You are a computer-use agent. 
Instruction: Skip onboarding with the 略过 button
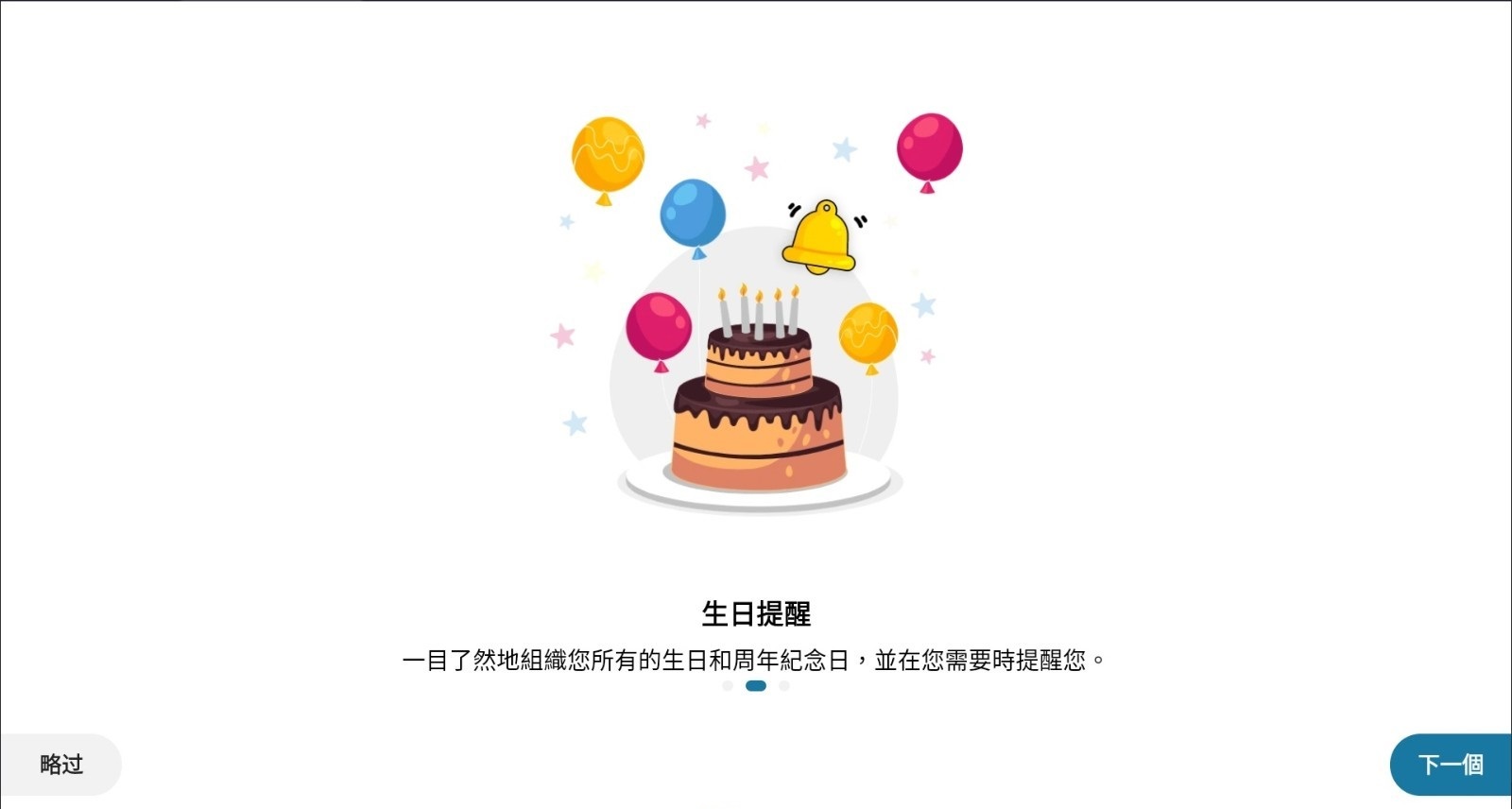(61, 764)
